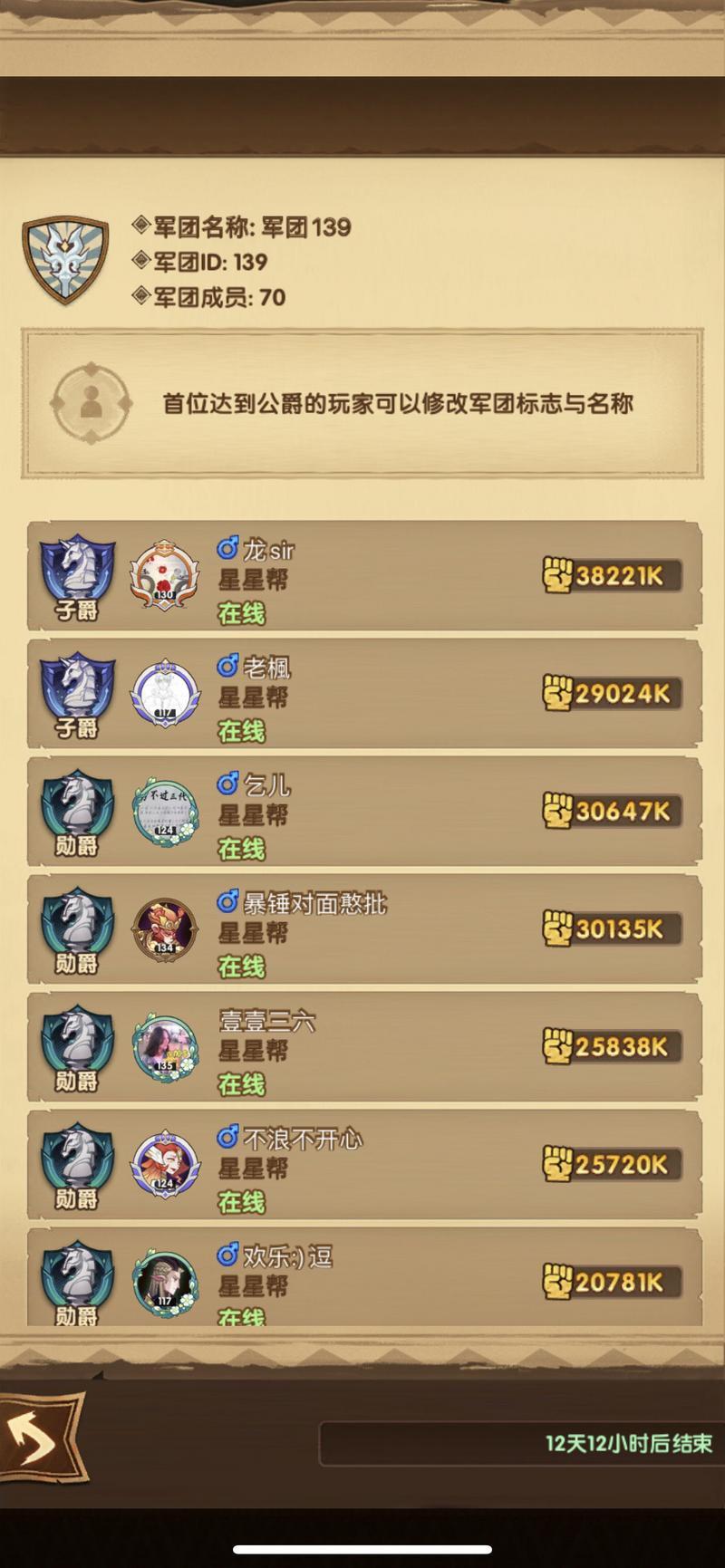Open 不浪不开心's avatar
725x1568 pixels.
pos(165,1164)
